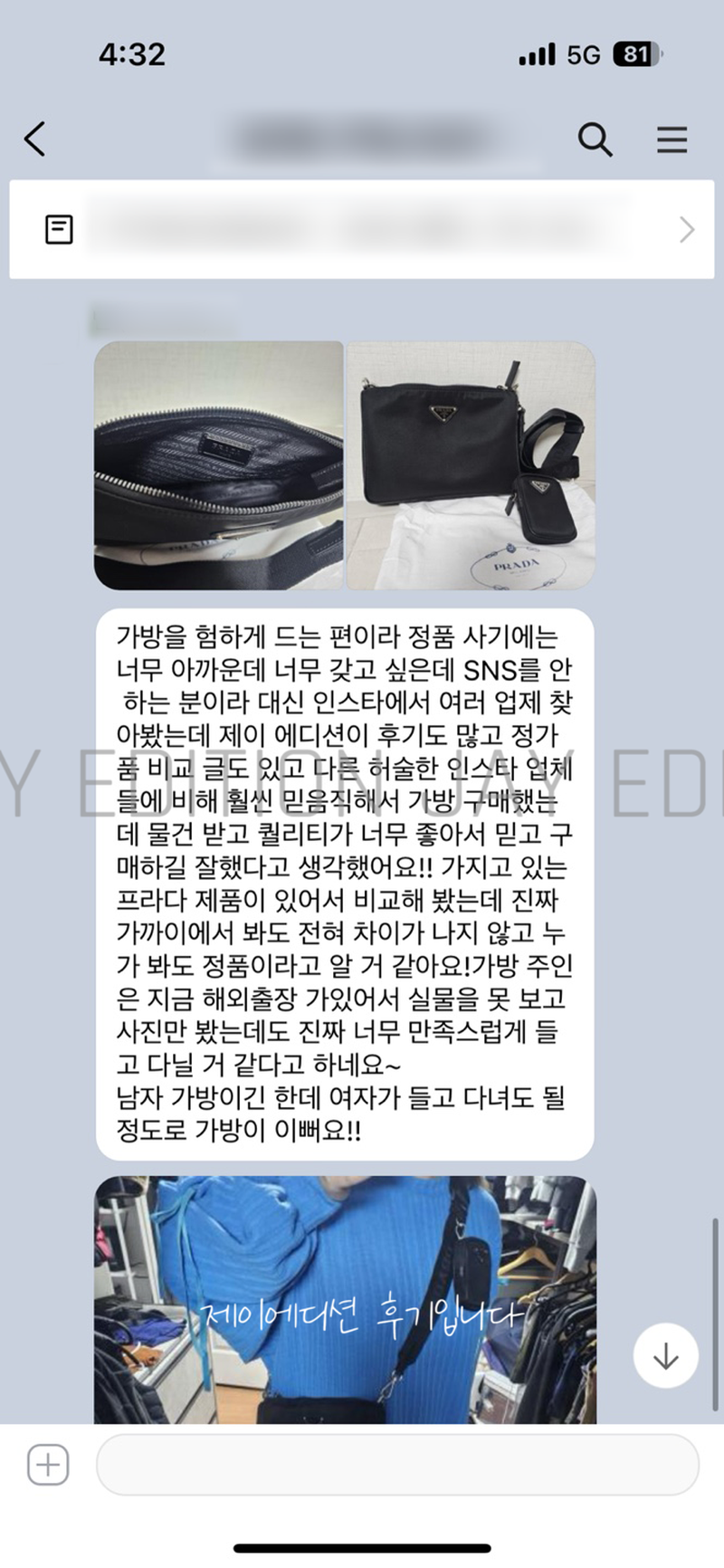Jump to the latest message

[665, 1355]
